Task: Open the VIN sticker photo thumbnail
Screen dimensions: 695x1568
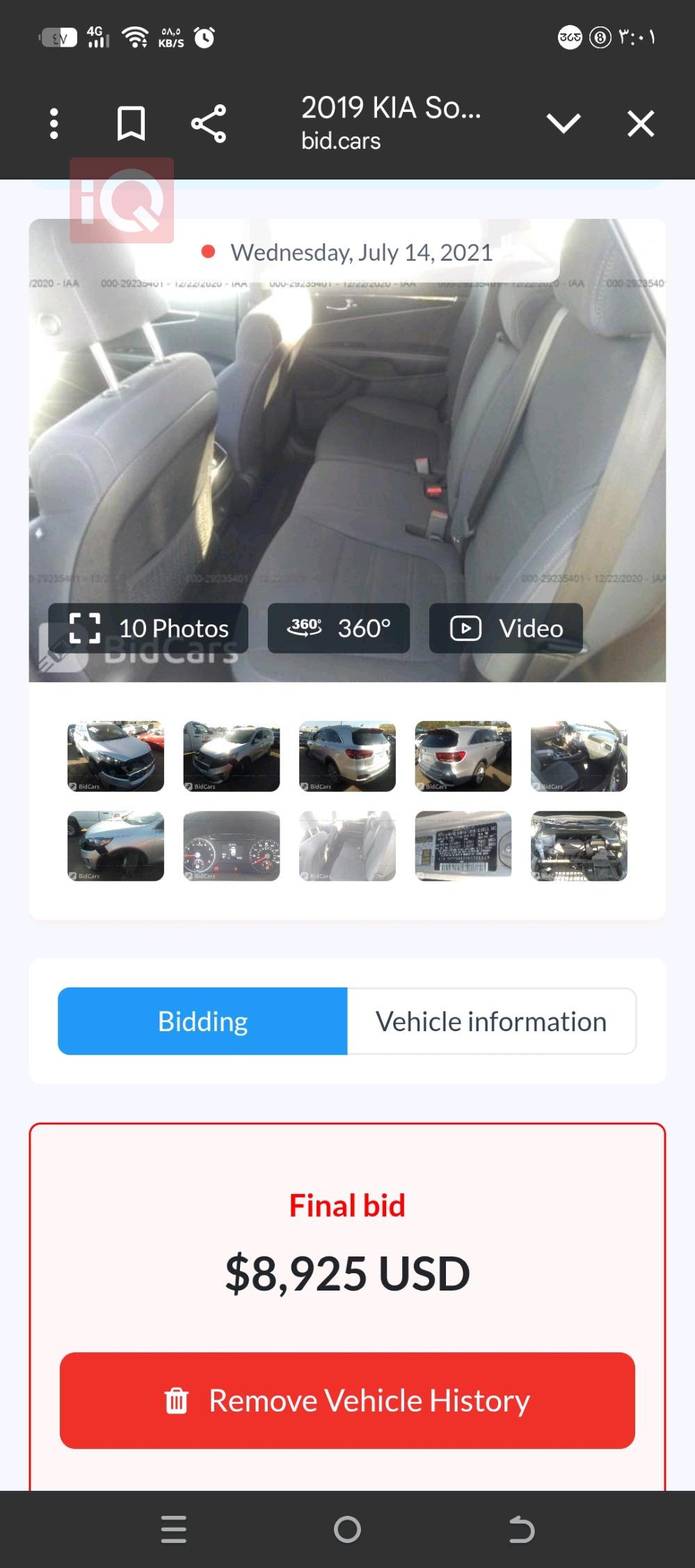Action: pyautogui.click(x=463, y=846)
